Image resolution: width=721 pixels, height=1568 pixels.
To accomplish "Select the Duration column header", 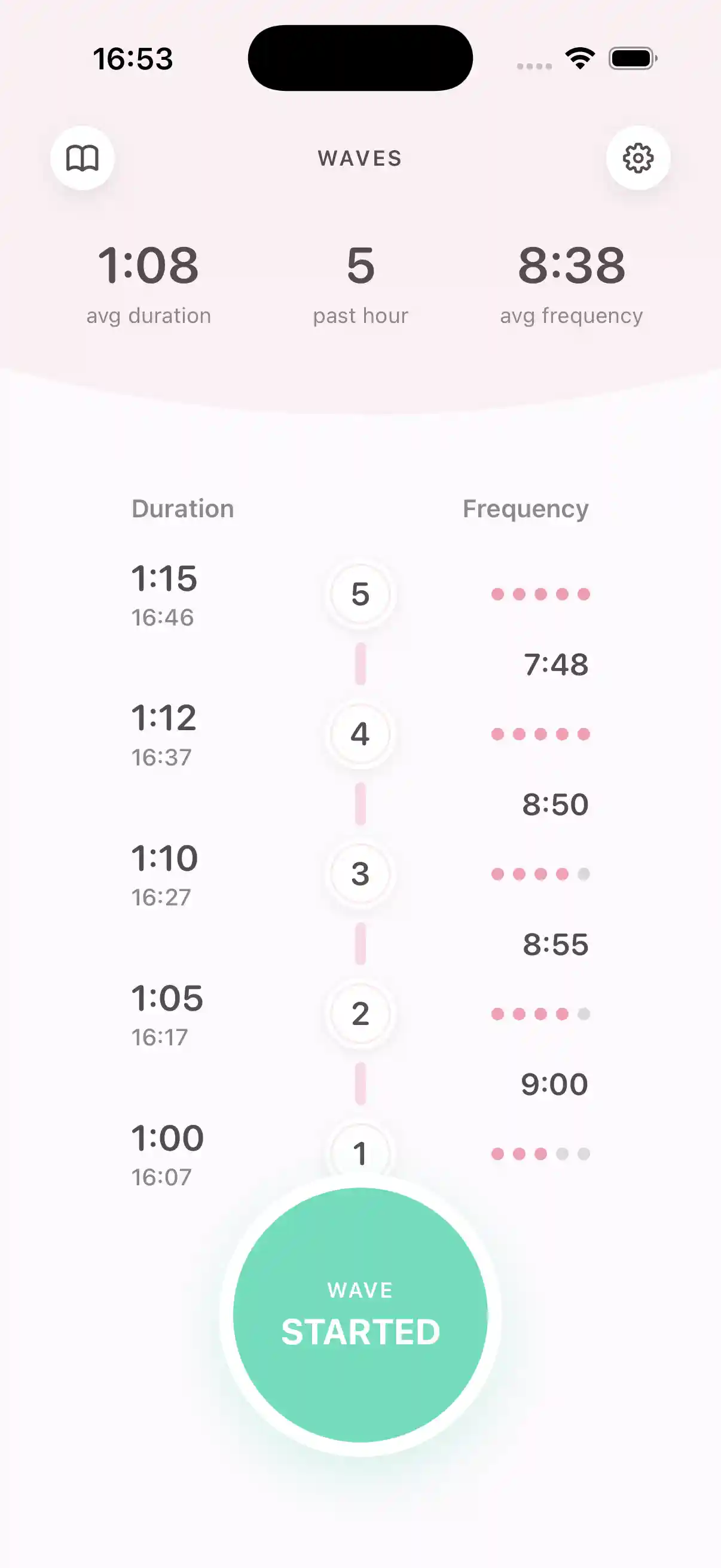I will coord(183,508).
